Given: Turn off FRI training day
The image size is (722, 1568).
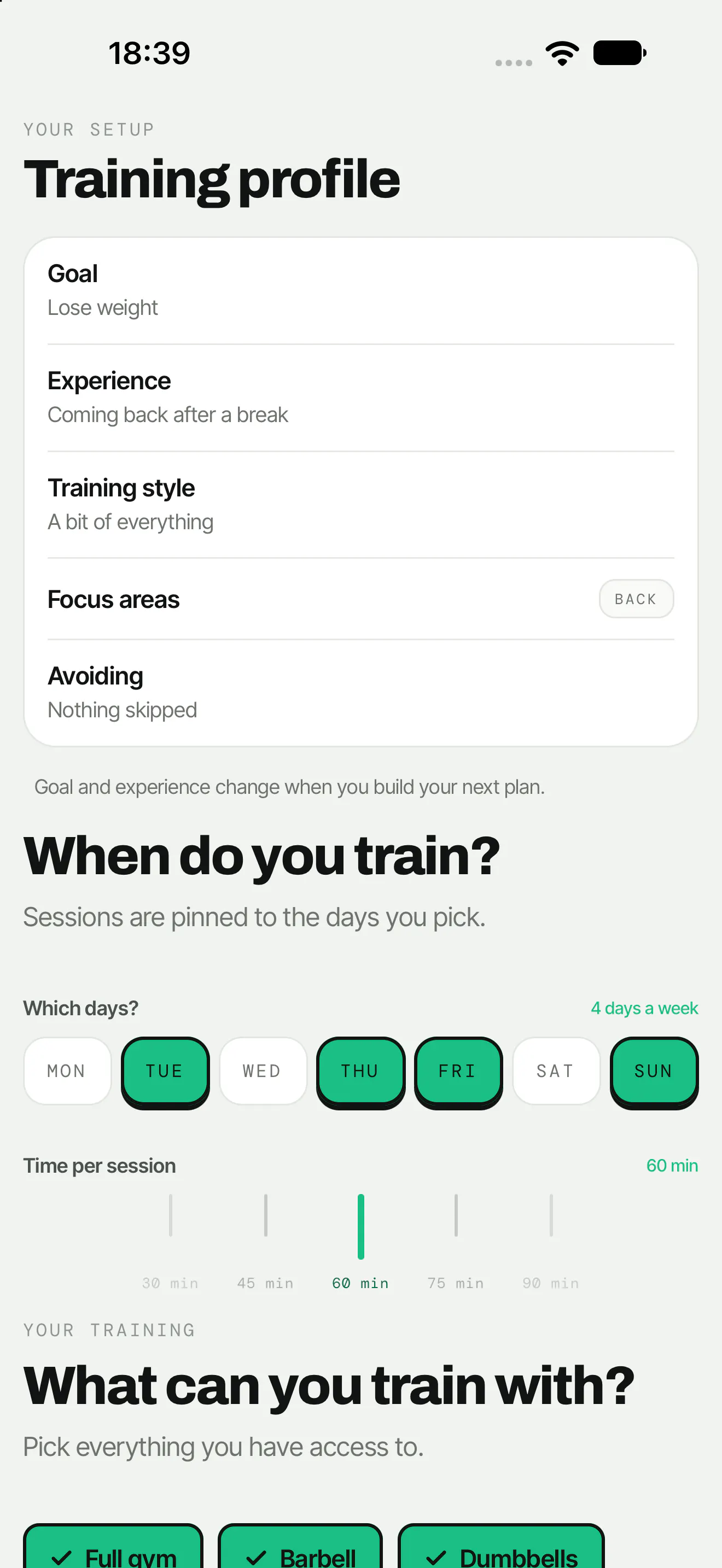Looking at the screenshot, I should point(458,1072).
